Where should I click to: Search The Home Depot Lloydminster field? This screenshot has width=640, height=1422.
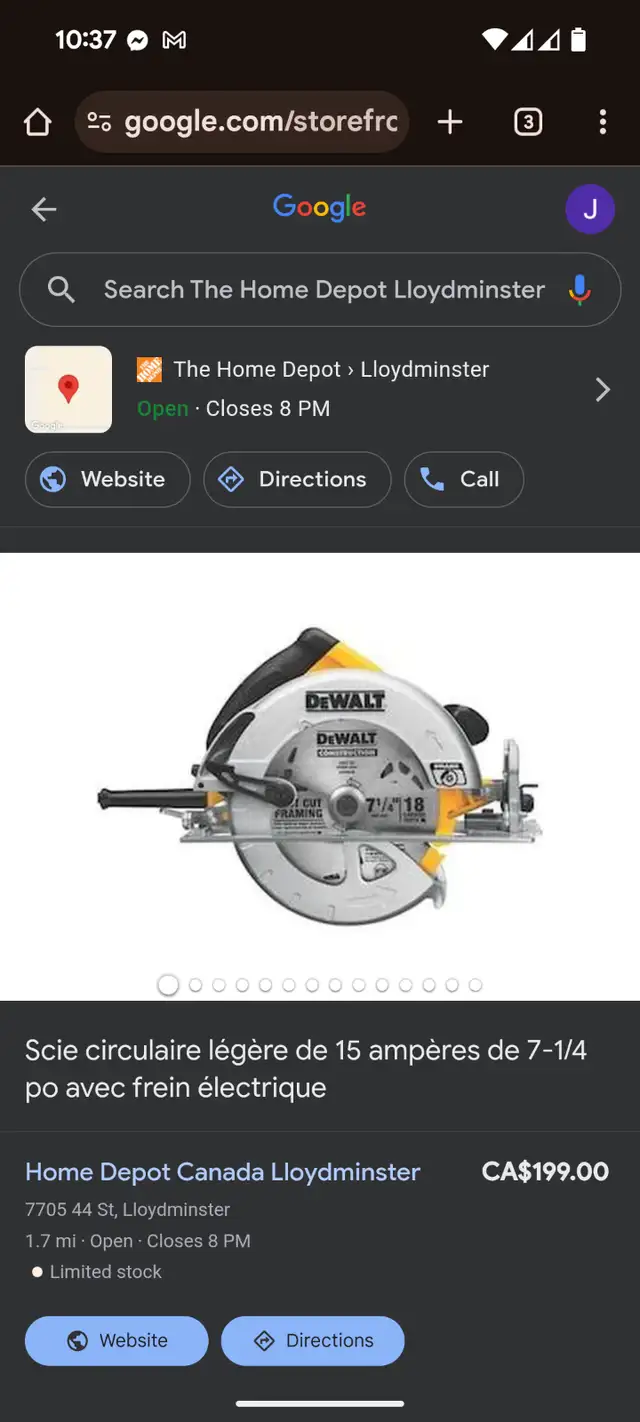[320, 290]
